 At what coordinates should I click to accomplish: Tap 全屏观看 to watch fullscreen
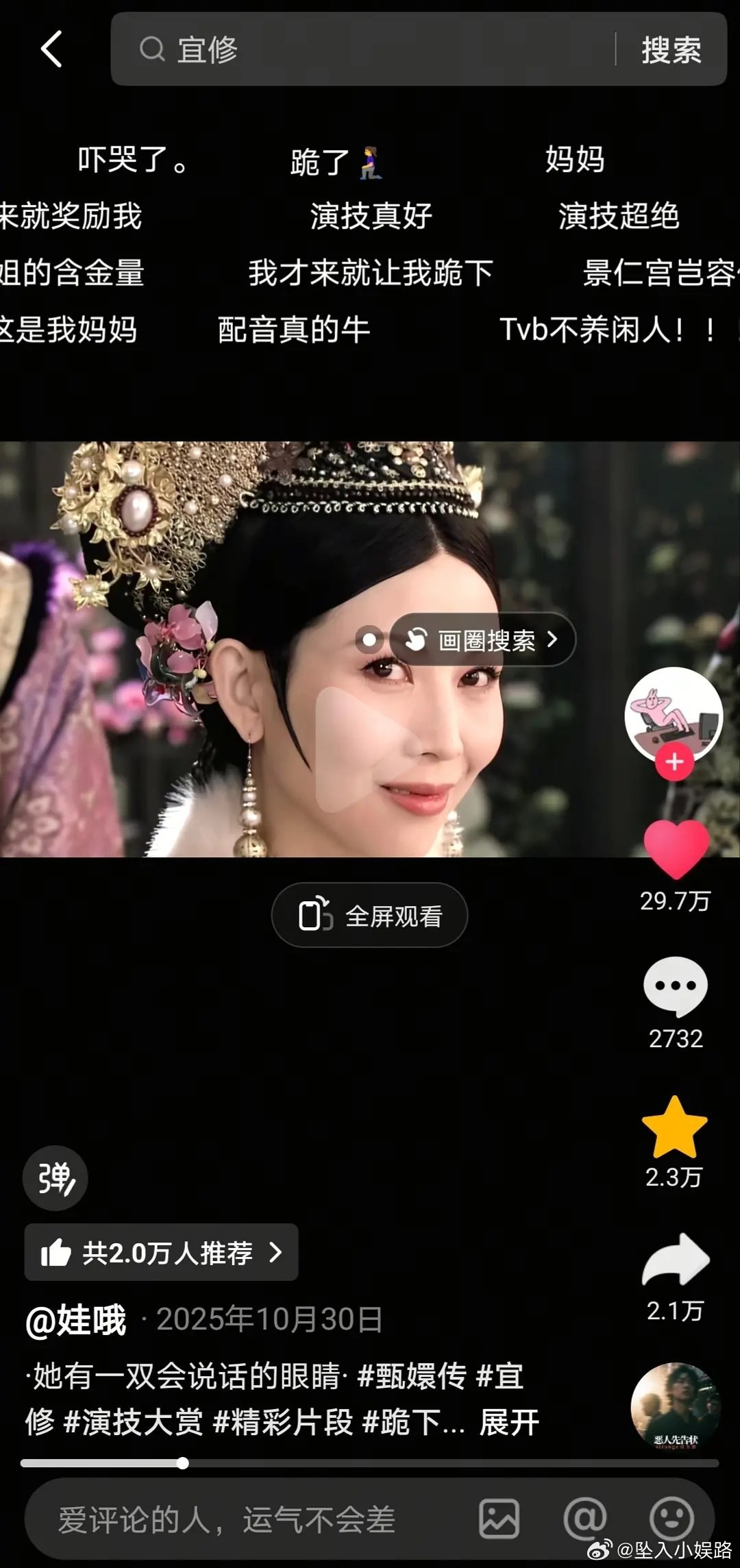coord(369,916)
